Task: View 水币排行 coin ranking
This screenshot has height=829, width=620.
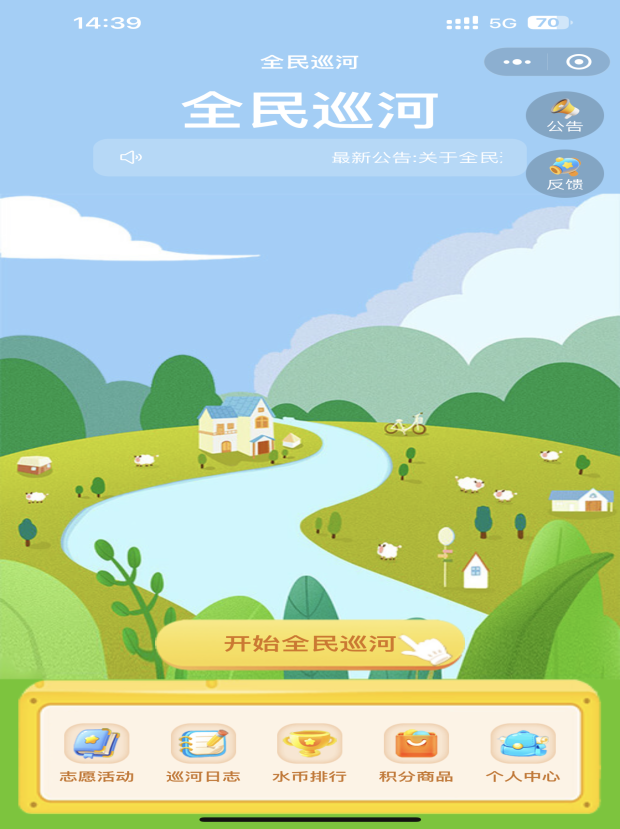Action: (309, 754)
